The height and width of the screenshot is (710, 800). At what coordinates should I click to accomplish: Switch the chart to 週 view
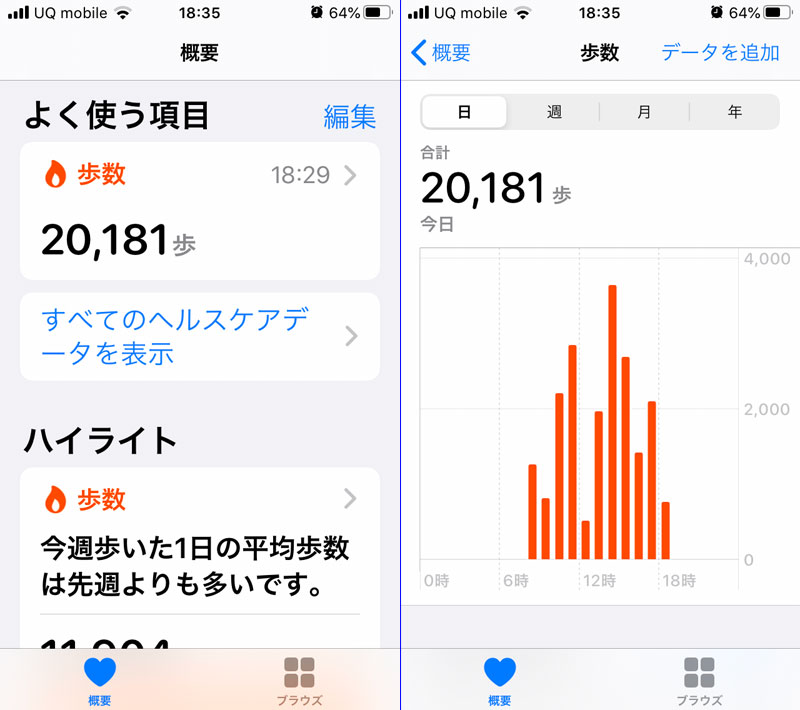tap(554, 112)
